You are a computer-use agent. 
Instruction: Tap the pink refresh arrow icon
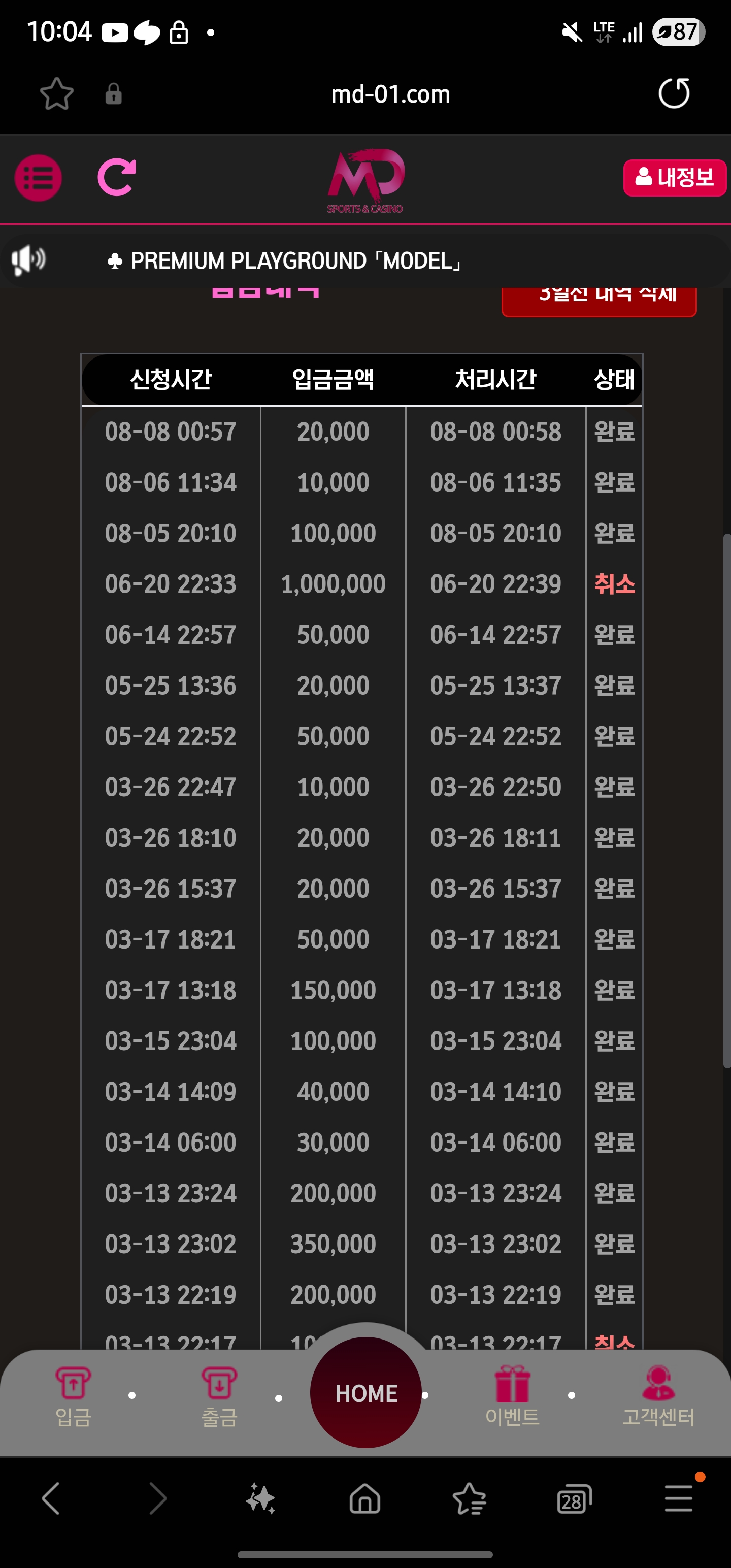point(117,178)
